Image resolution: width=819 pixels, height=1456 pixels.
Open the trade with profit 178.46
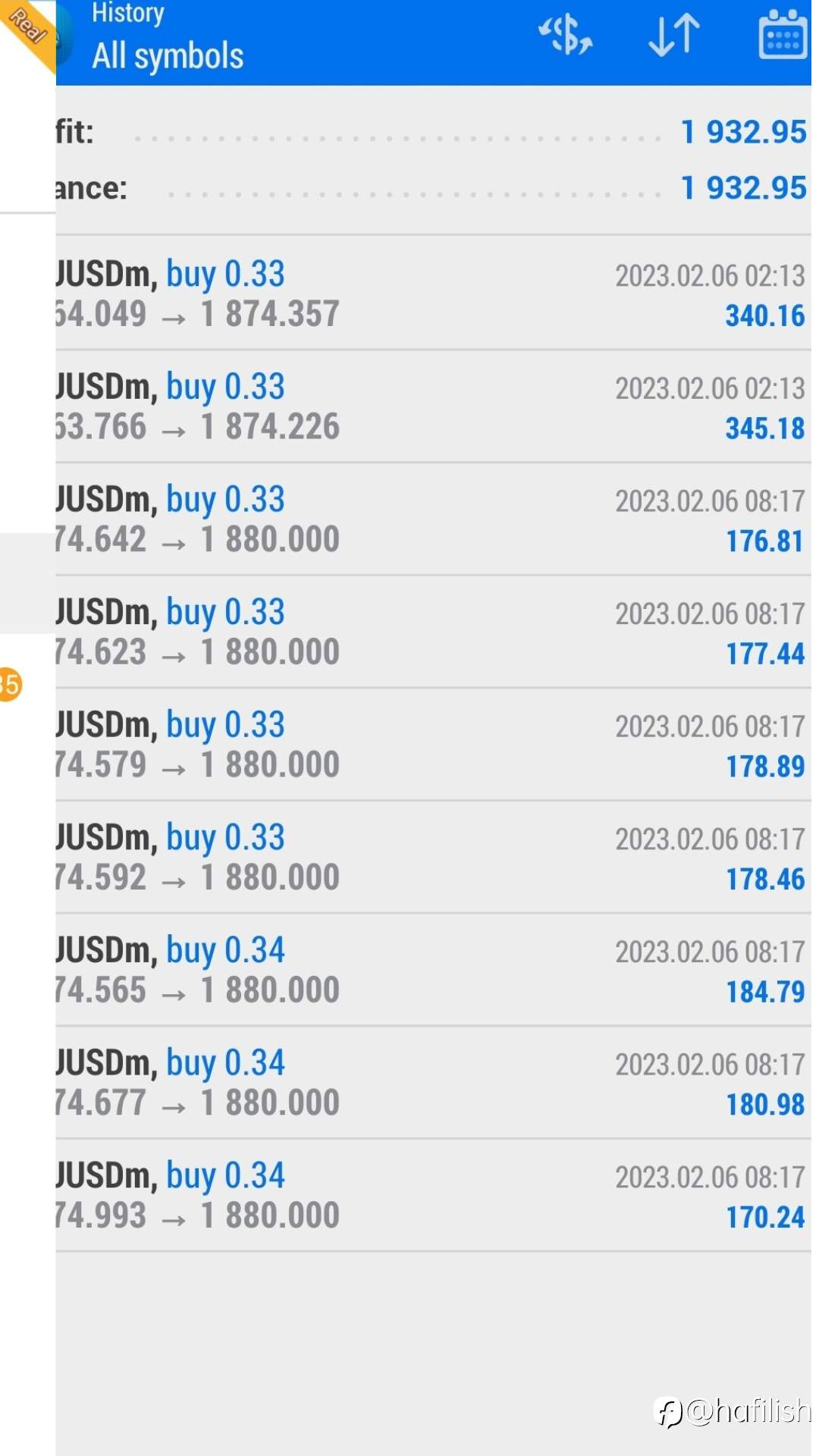pyautogui.click(x=434, y=857)
